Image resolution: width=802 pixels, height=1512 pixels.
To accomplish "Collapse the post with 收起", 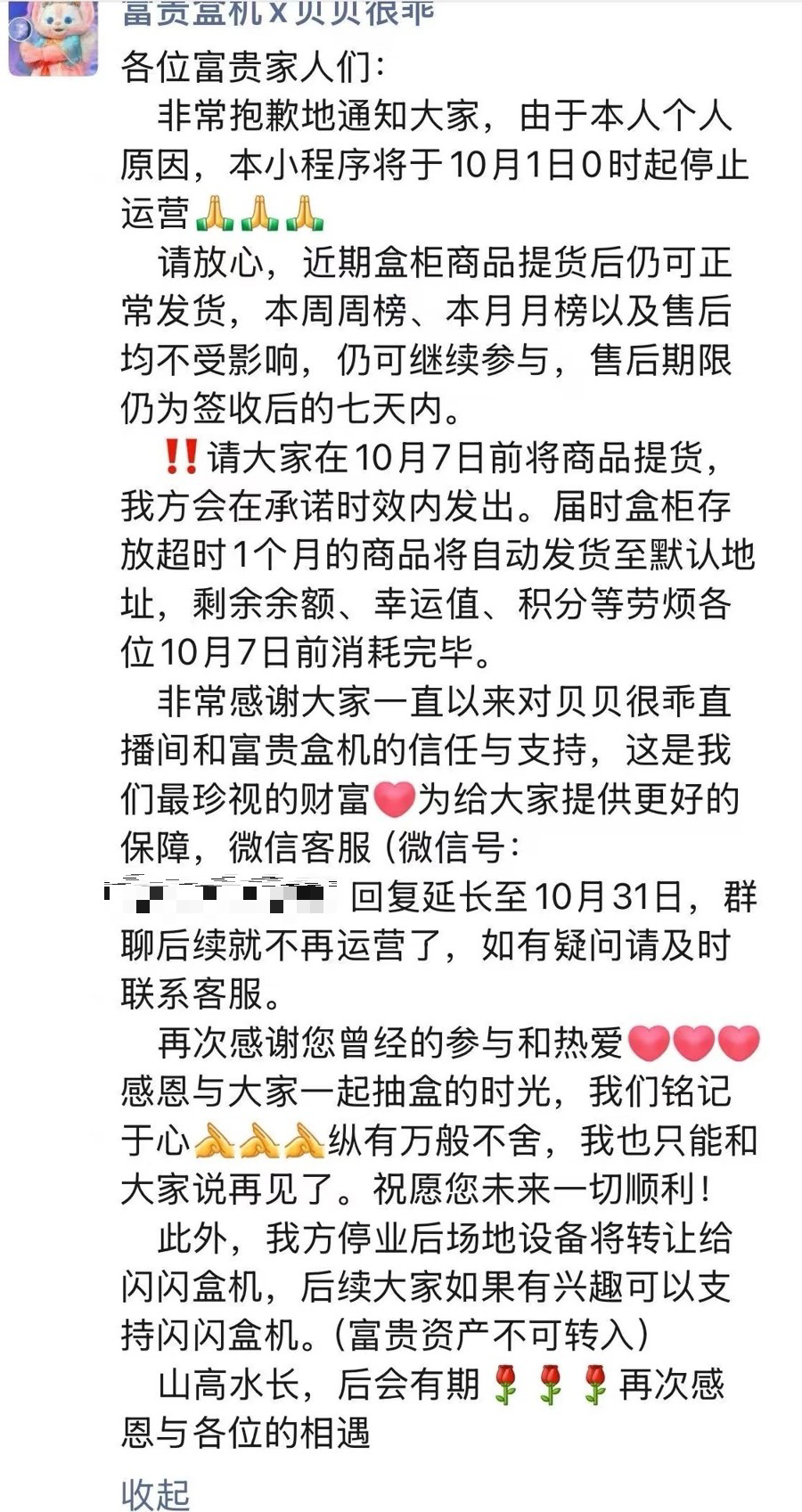I will click(x=156, y=1493).
